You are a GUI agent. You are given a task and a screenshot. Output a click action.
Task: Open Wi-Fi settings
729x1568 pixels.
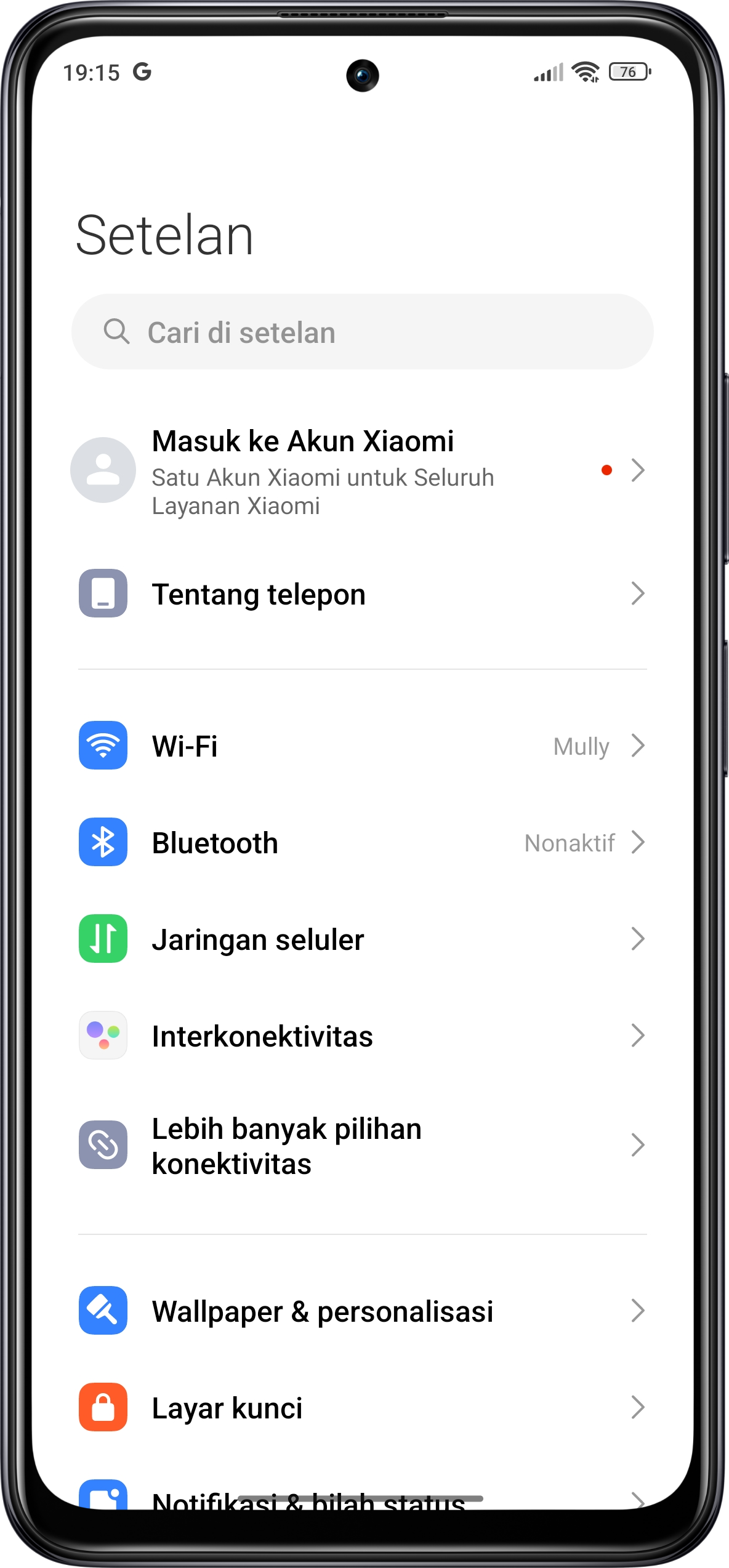coord(362,746)
